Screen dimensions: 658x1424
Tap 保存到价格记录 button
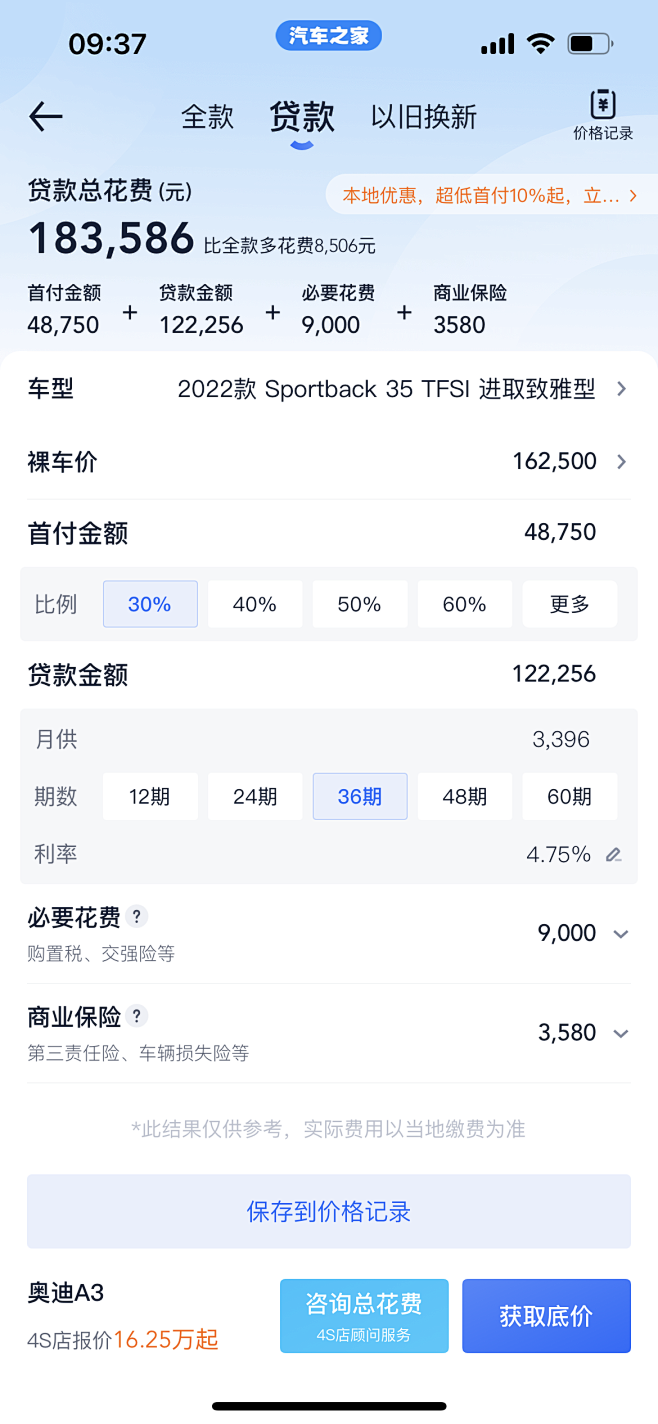[x=329, y=1212]
